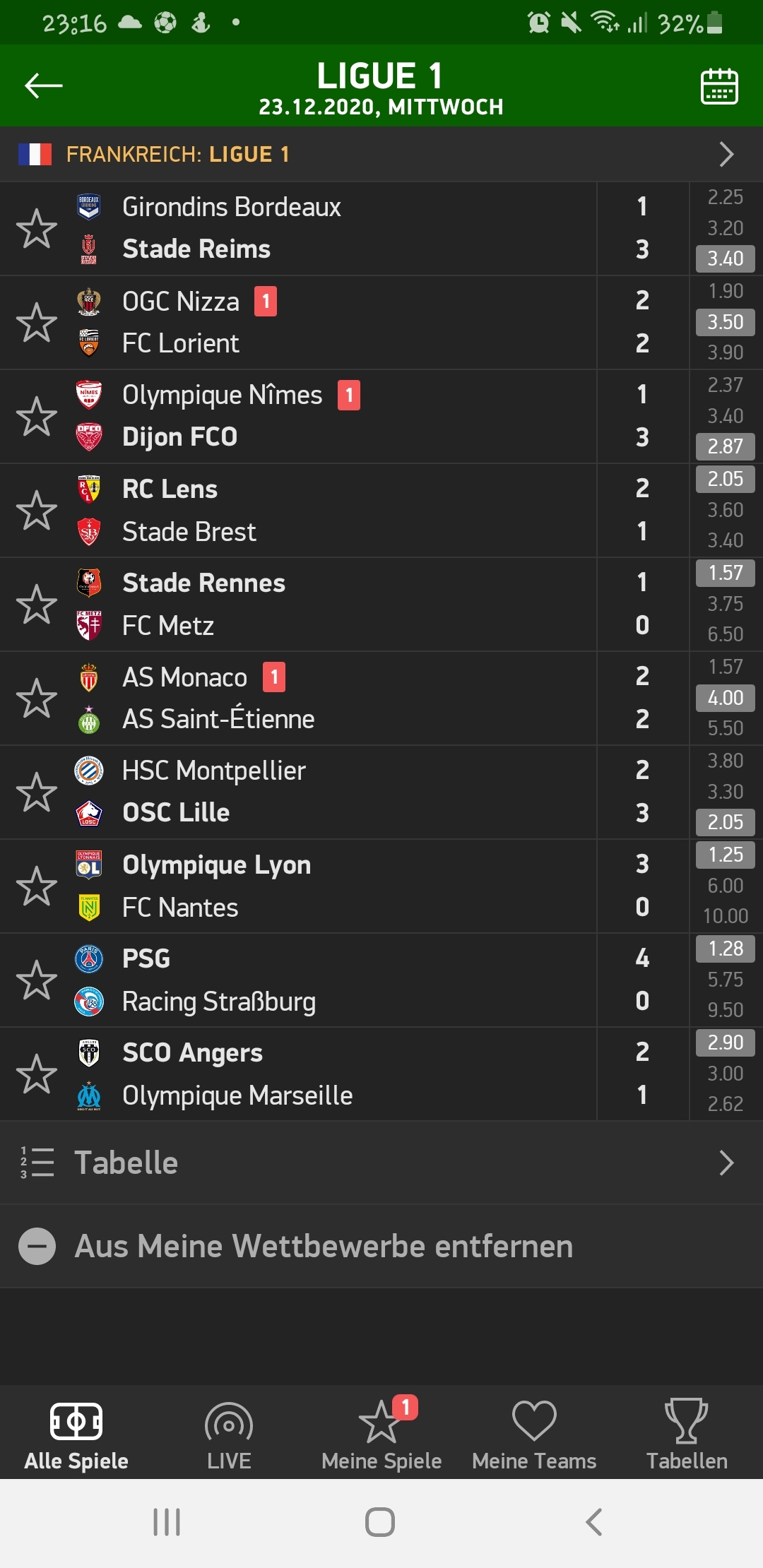Open the calendar date picker

[719, 86]
